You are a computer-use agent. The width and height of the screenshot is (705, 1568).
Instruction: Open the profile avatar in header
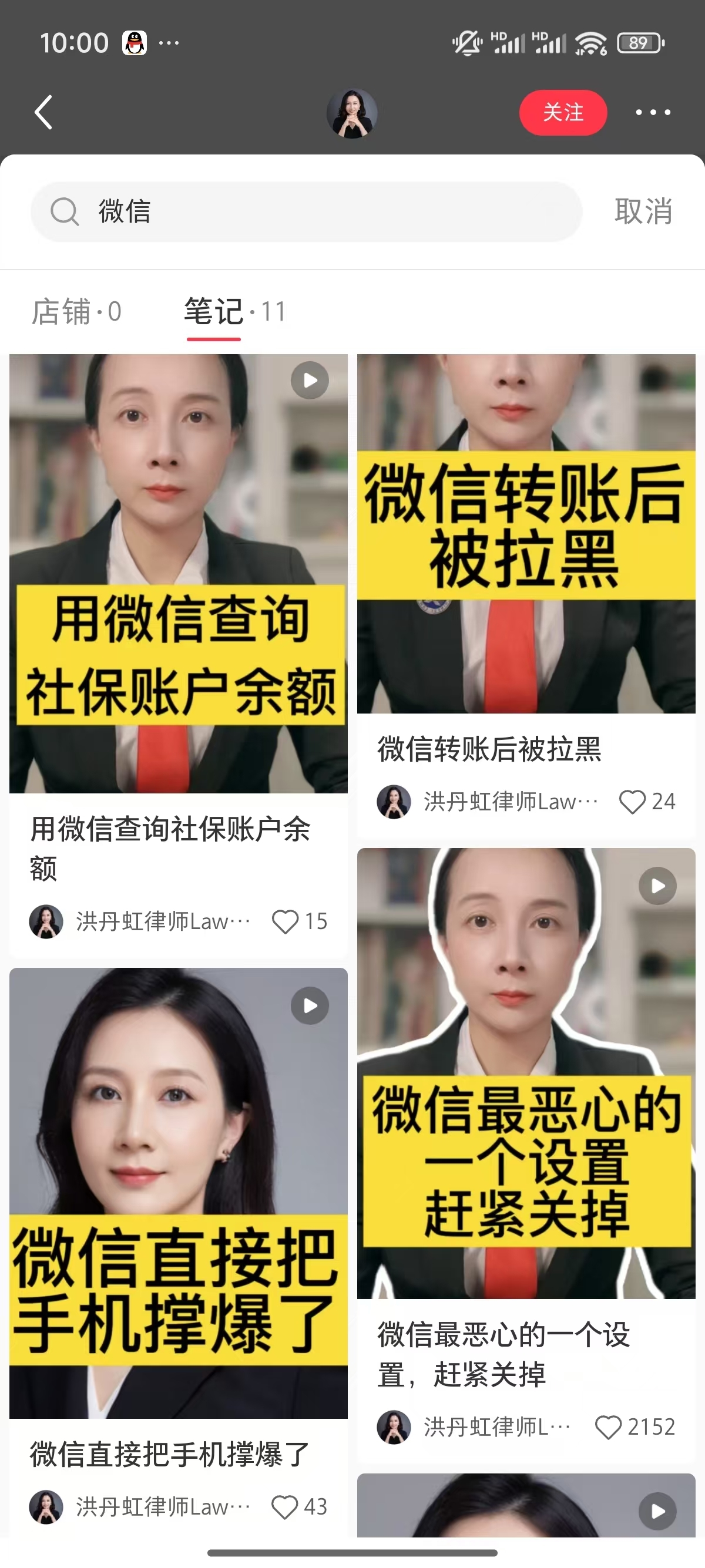352,113
